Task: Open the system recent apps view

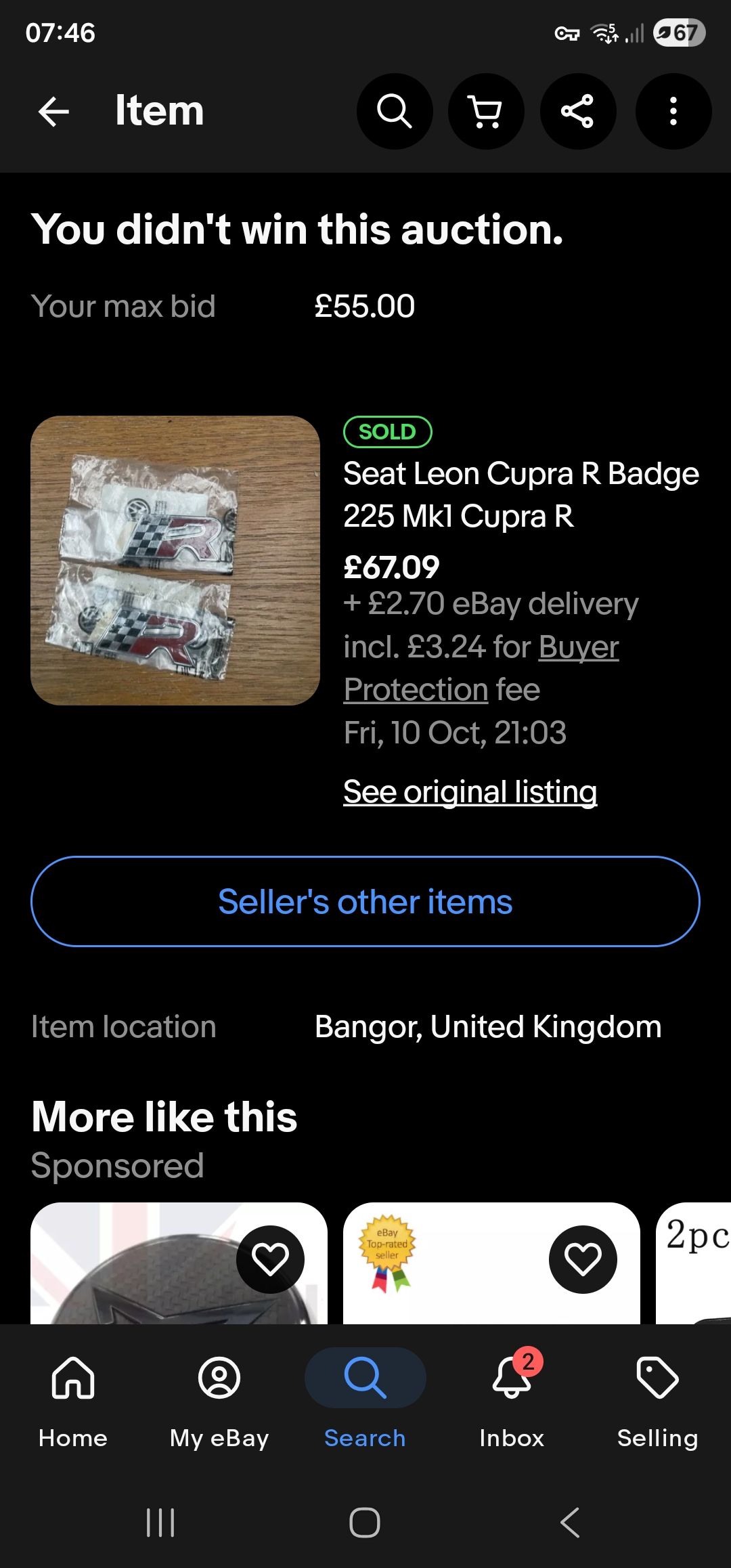Action: [161, 1523]
